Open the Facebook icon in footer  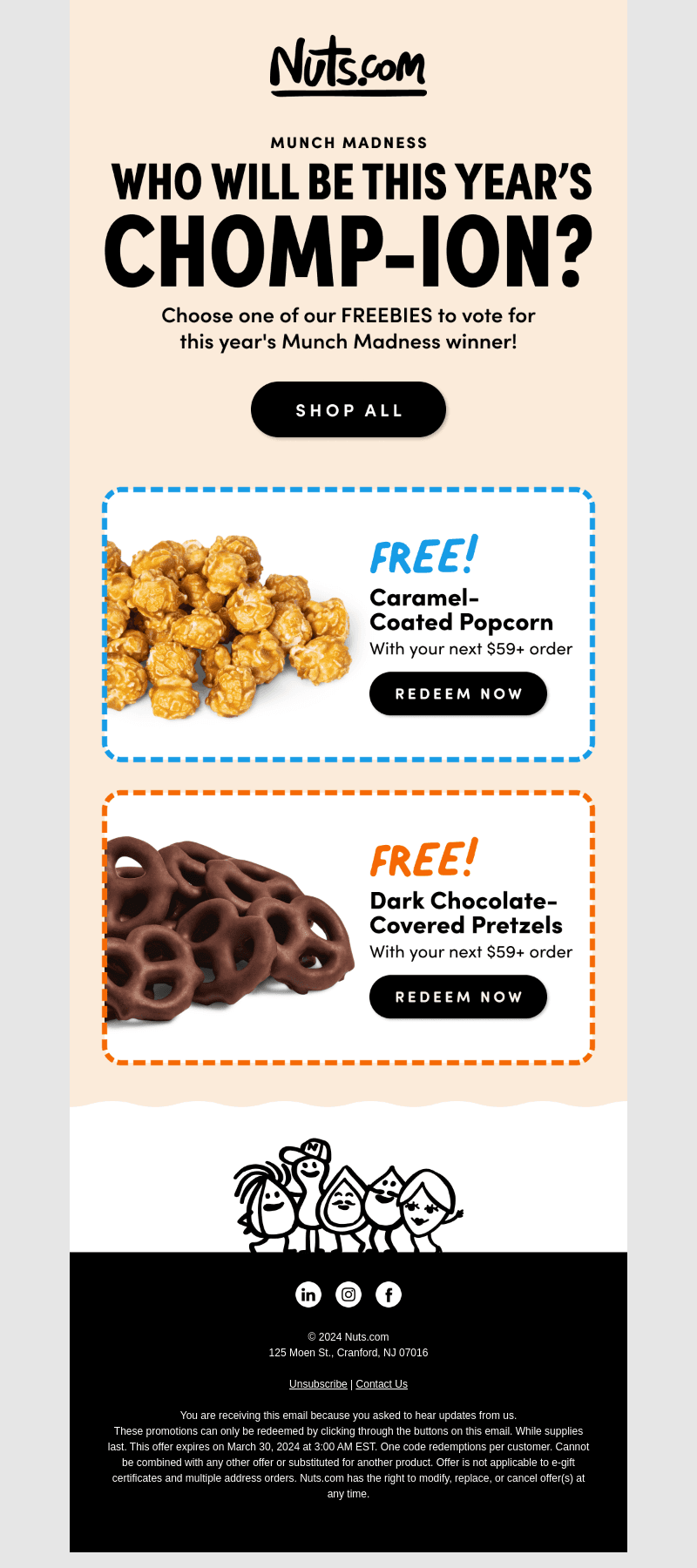click(389, 1294)
